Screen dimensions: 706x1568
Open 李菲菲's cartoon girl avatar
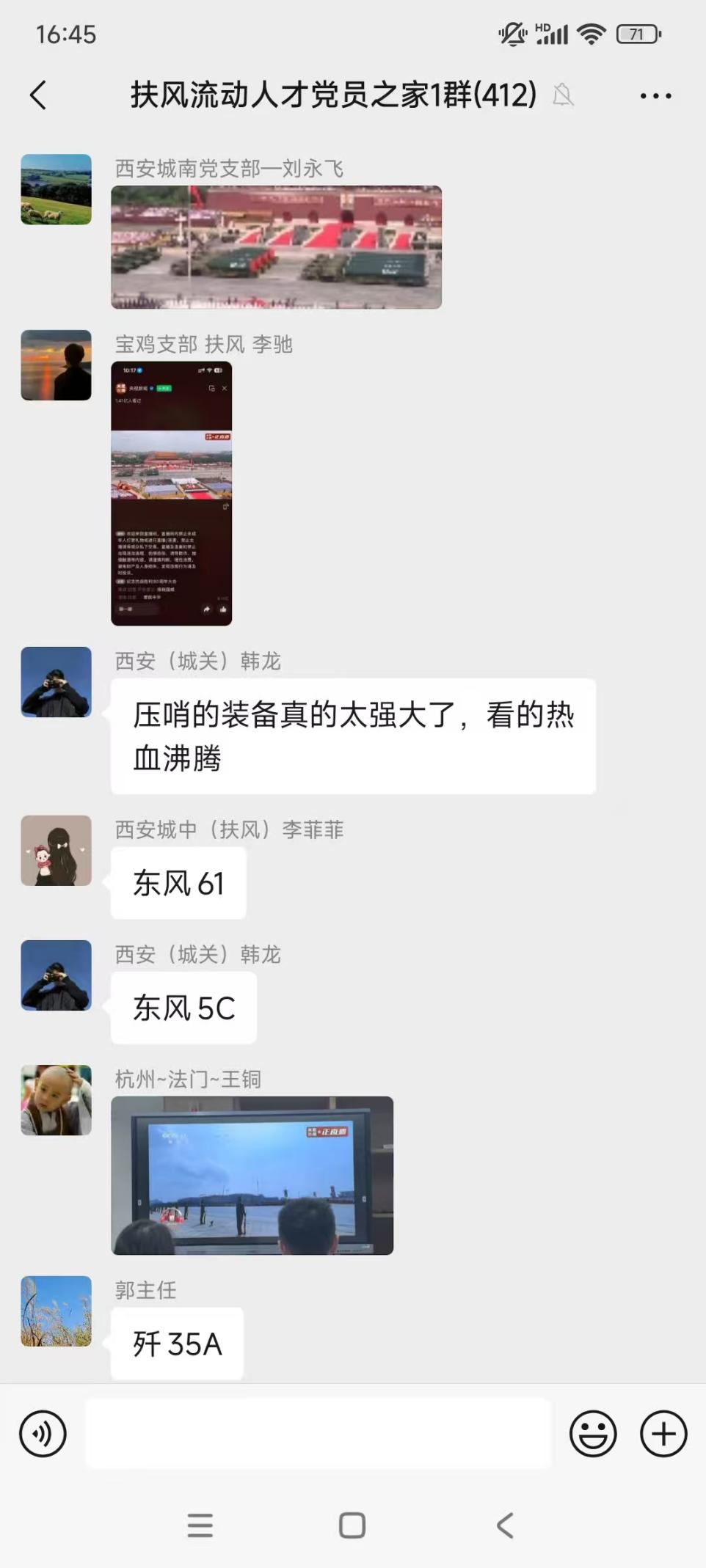(57, 851)
